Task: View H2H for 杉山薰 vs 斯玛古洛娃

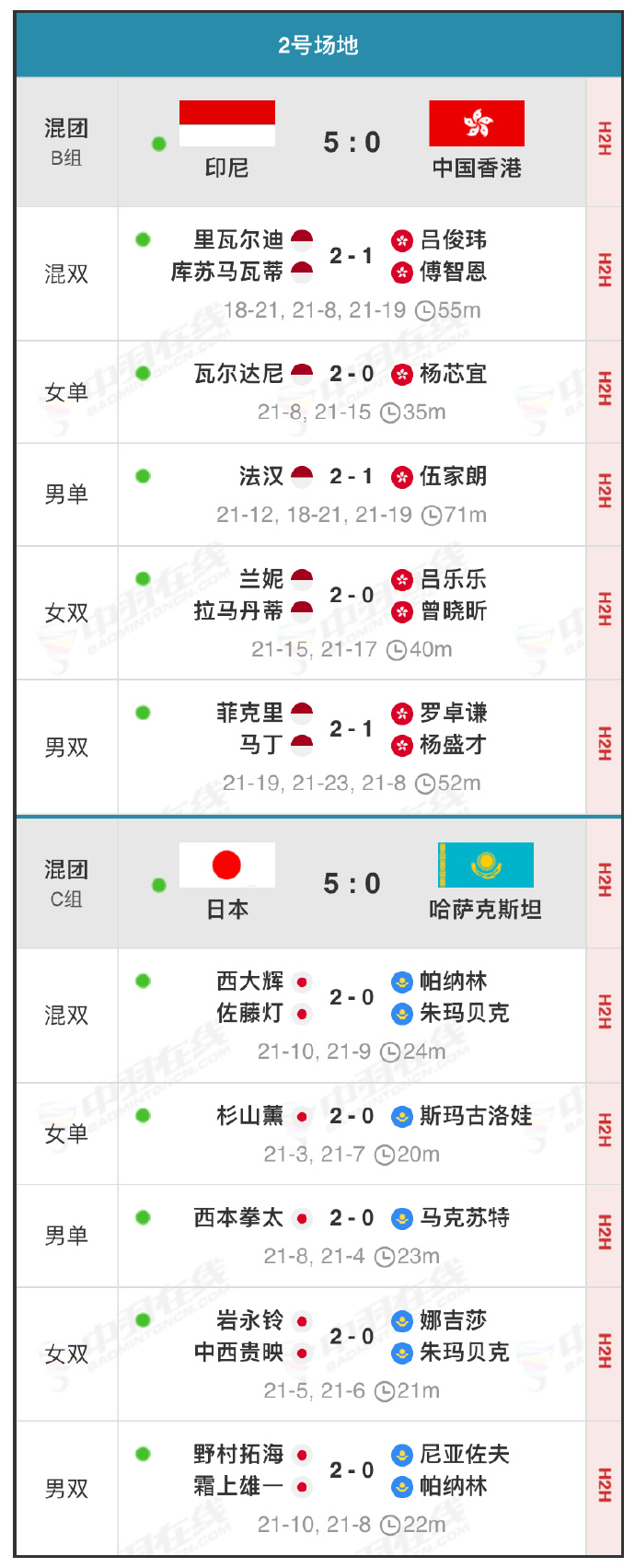Action: 604,1131
